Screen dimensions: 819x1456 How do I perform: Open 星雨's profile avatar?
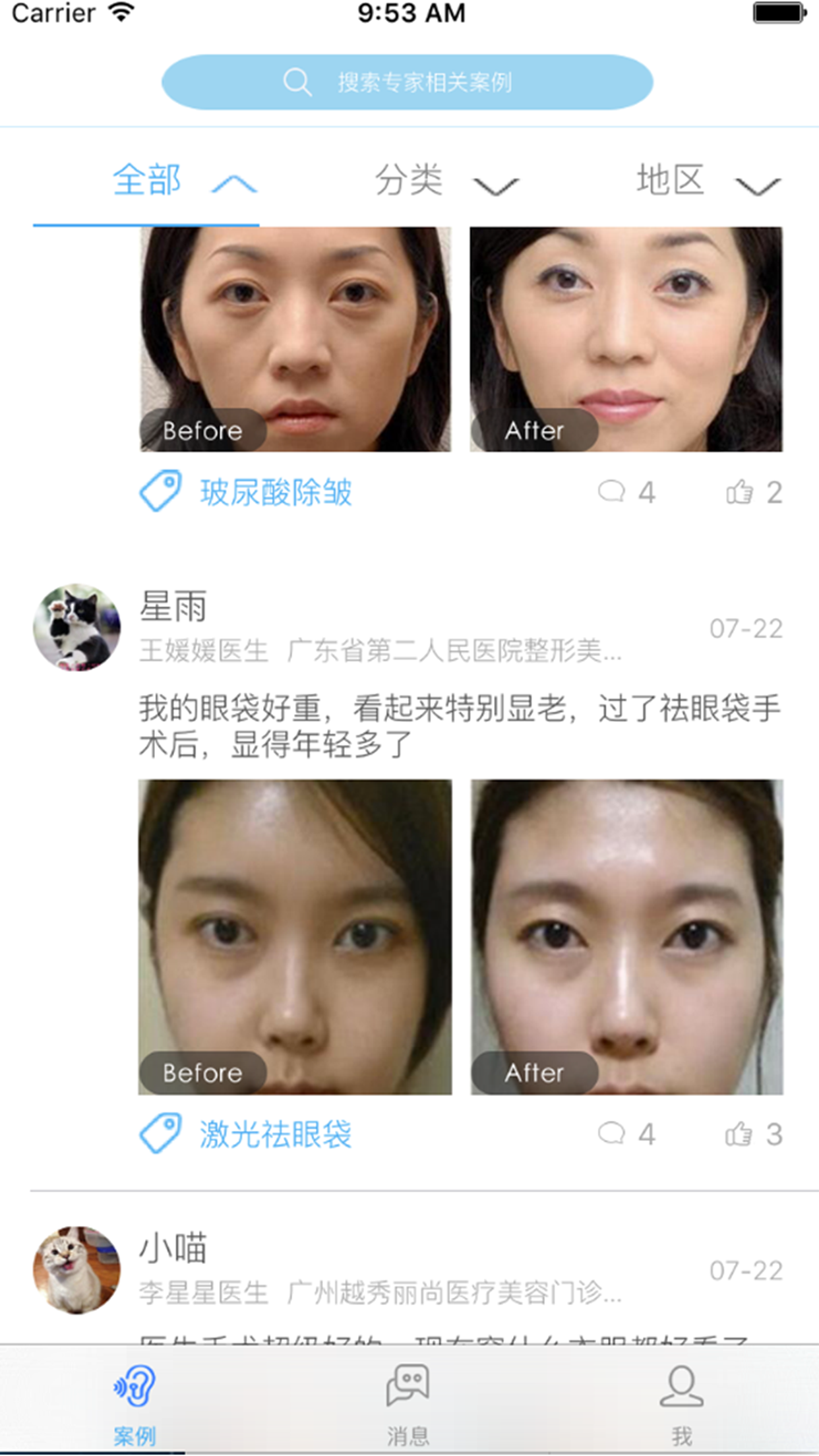[77, 627]
